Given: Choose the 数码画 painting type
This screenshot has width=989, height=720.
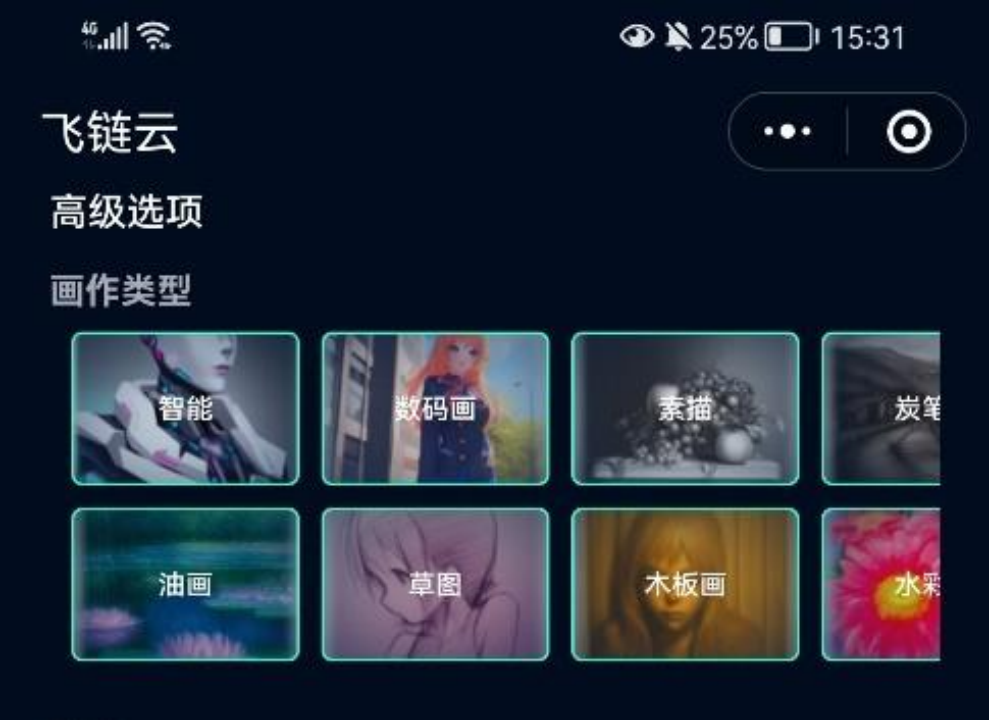Looking at the screenshot, I should [x=435, y=408].
